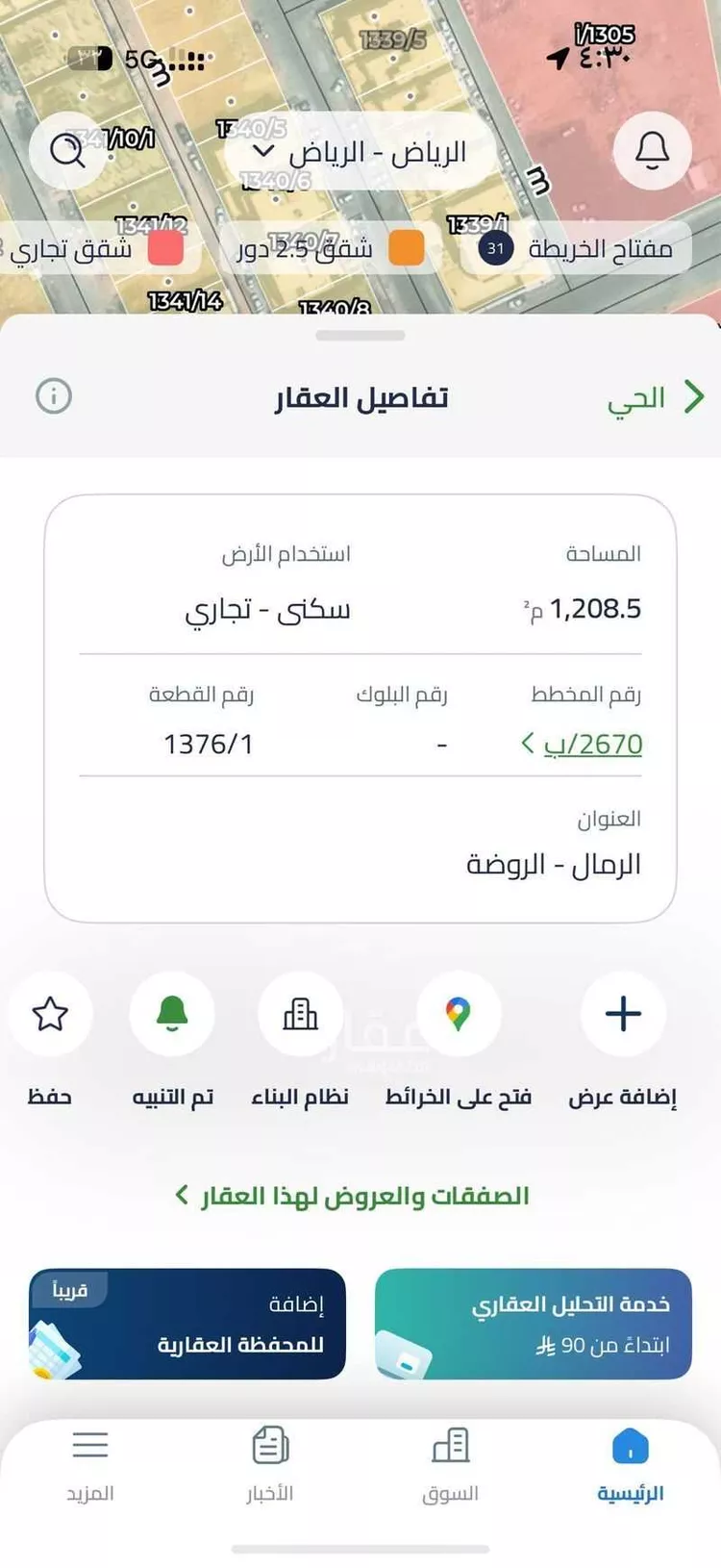Tap the إضافة للمحفظة العقارية card

[x=187, y=1325]
